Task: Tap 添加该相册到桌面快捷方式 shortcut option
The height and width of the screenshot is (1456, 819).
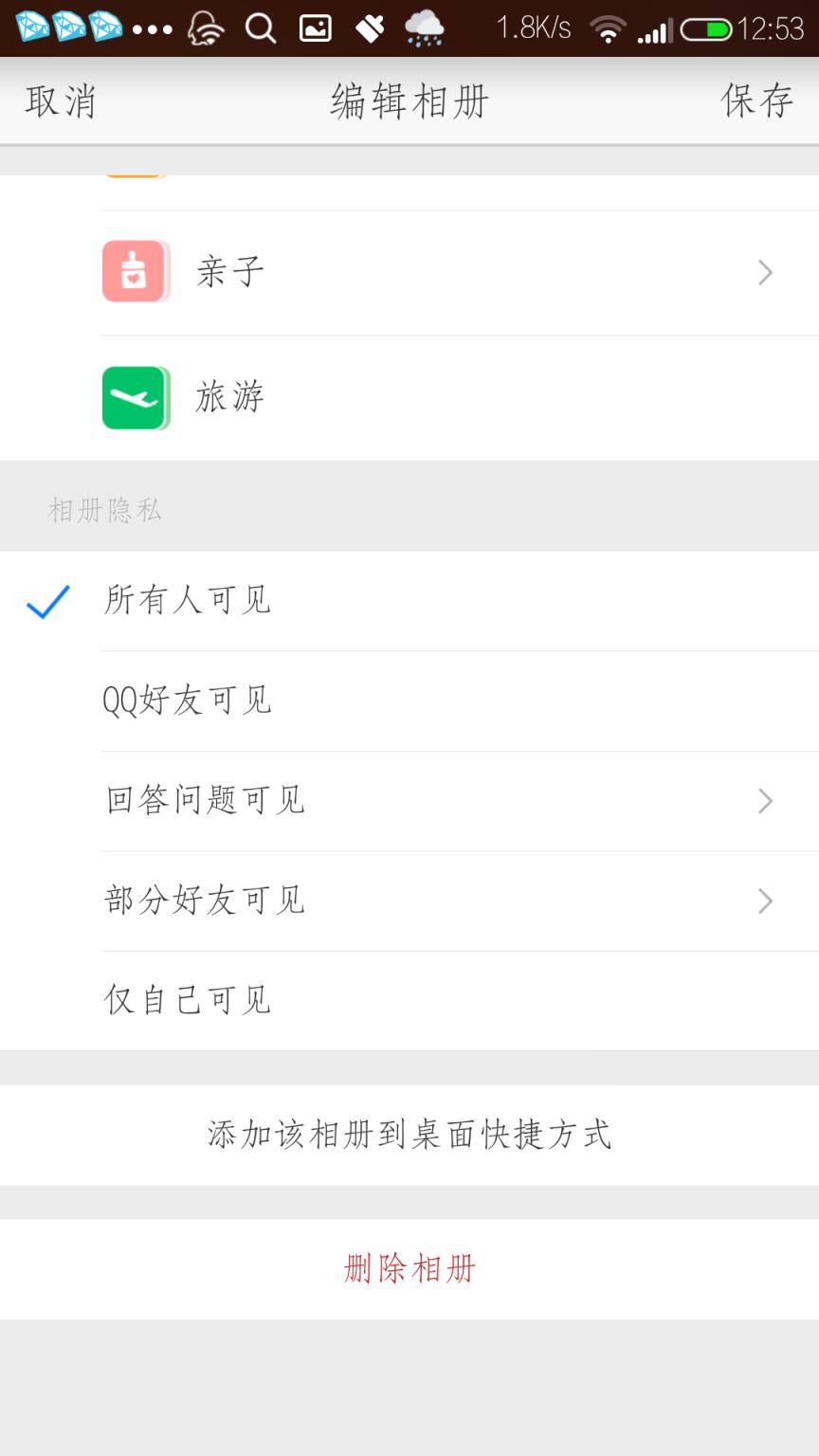Action: pos(409,1135)
